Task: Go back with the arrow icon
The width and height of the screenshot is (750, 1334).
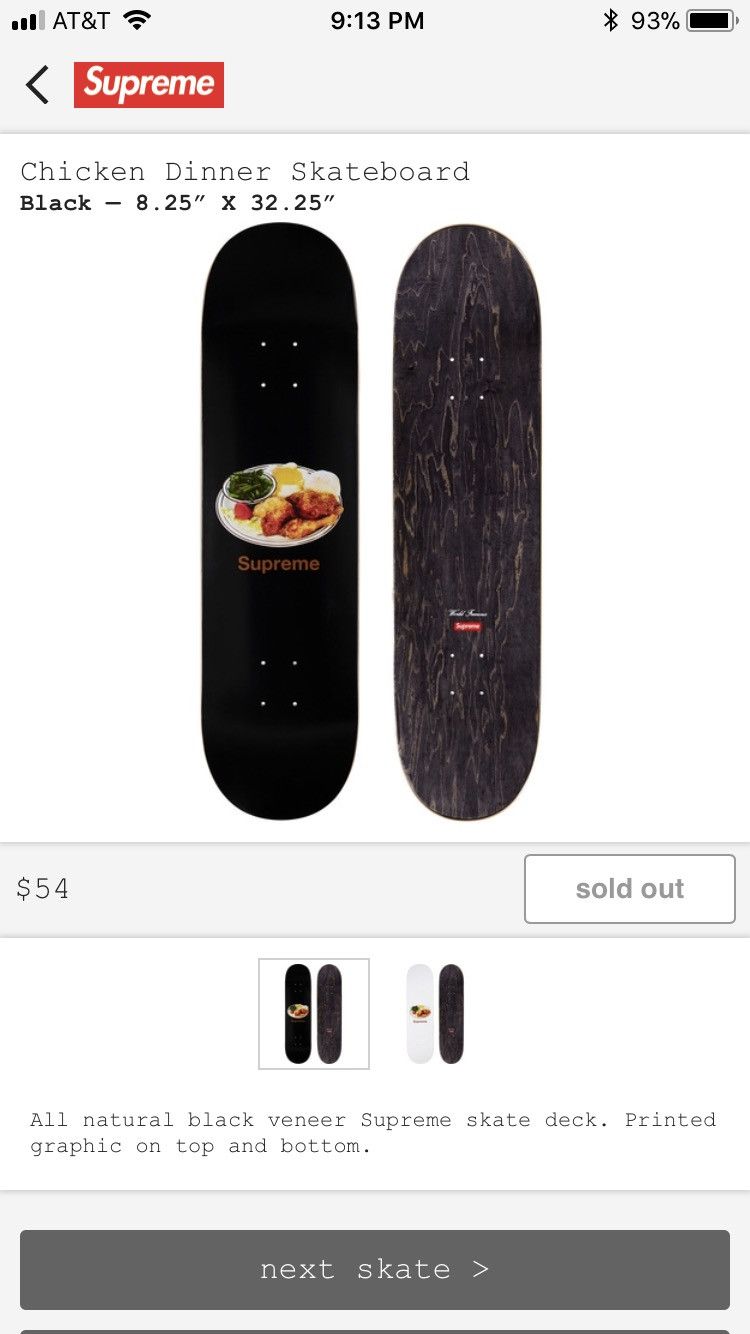Action: click(38, 85)
